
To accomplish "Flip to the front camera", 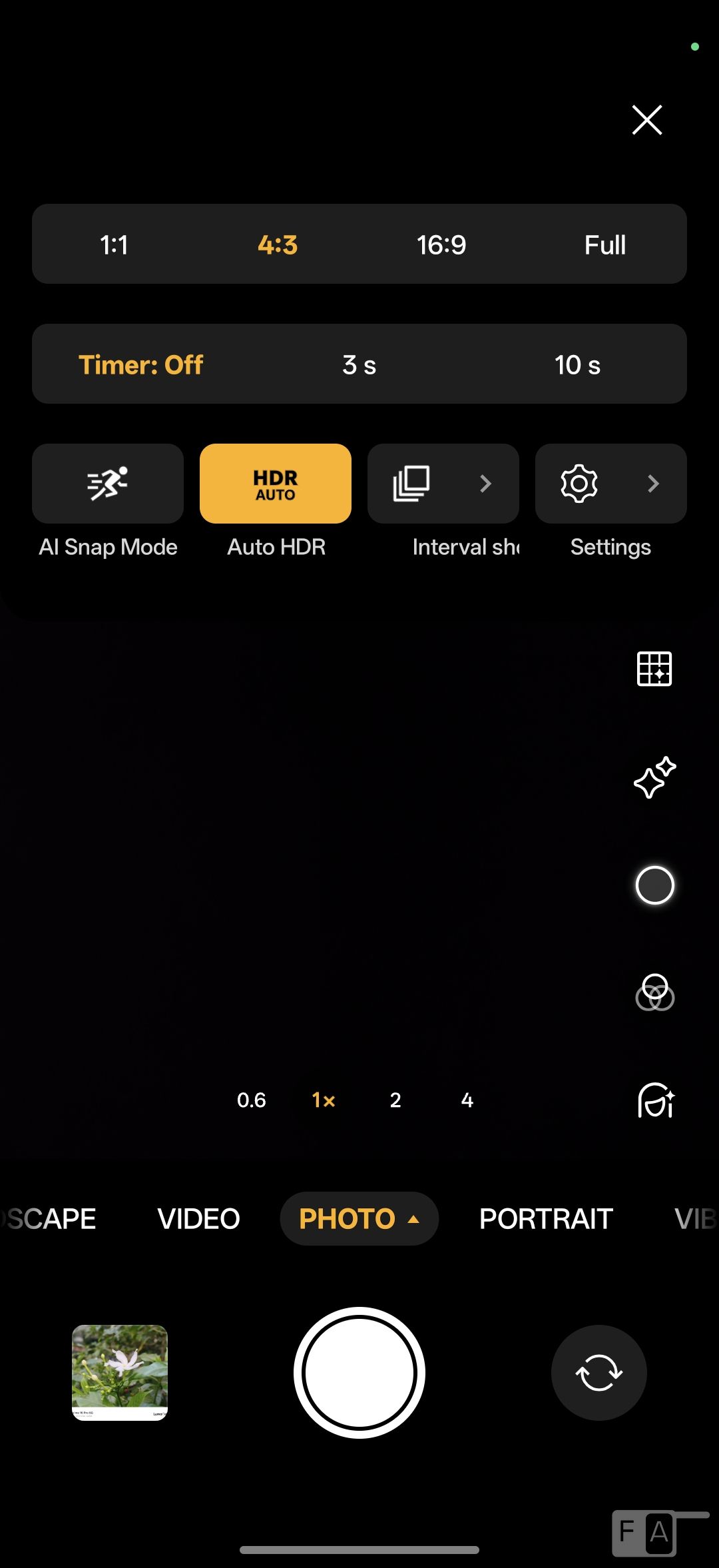I will [x=599, y=1373].
